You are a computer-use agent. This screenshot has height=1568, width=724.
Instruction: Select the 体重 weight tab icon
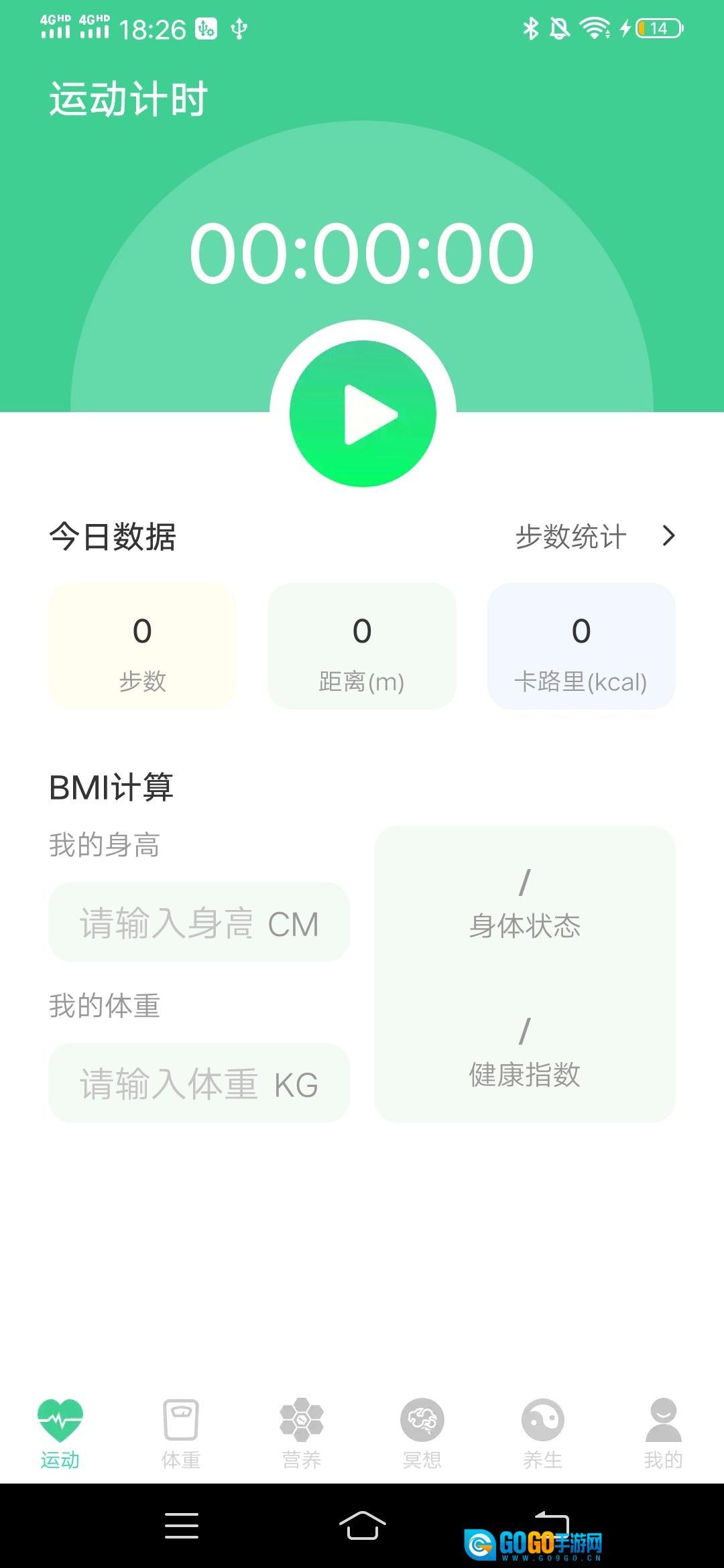180,1420
